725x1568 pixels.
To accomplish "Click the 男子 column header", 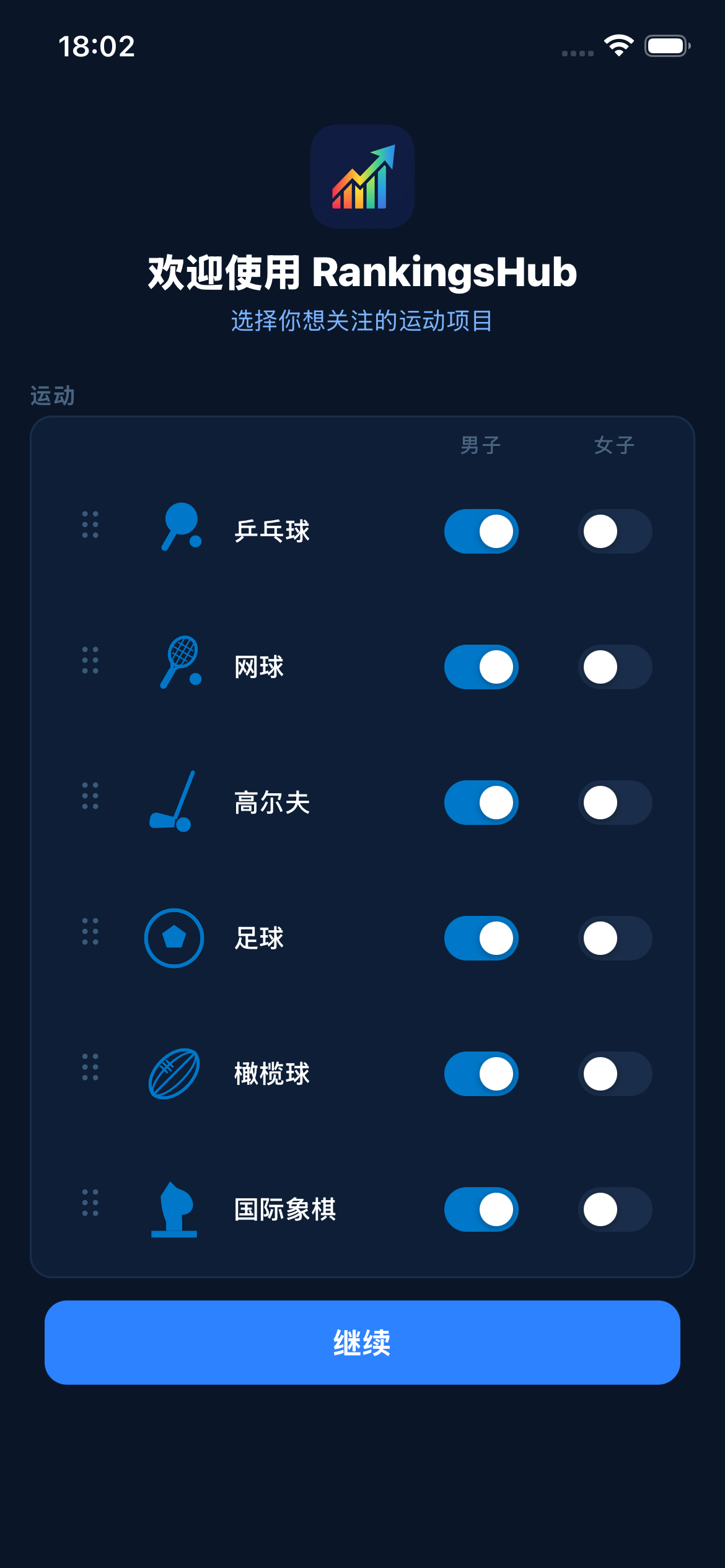I will (x=480, y=446).
